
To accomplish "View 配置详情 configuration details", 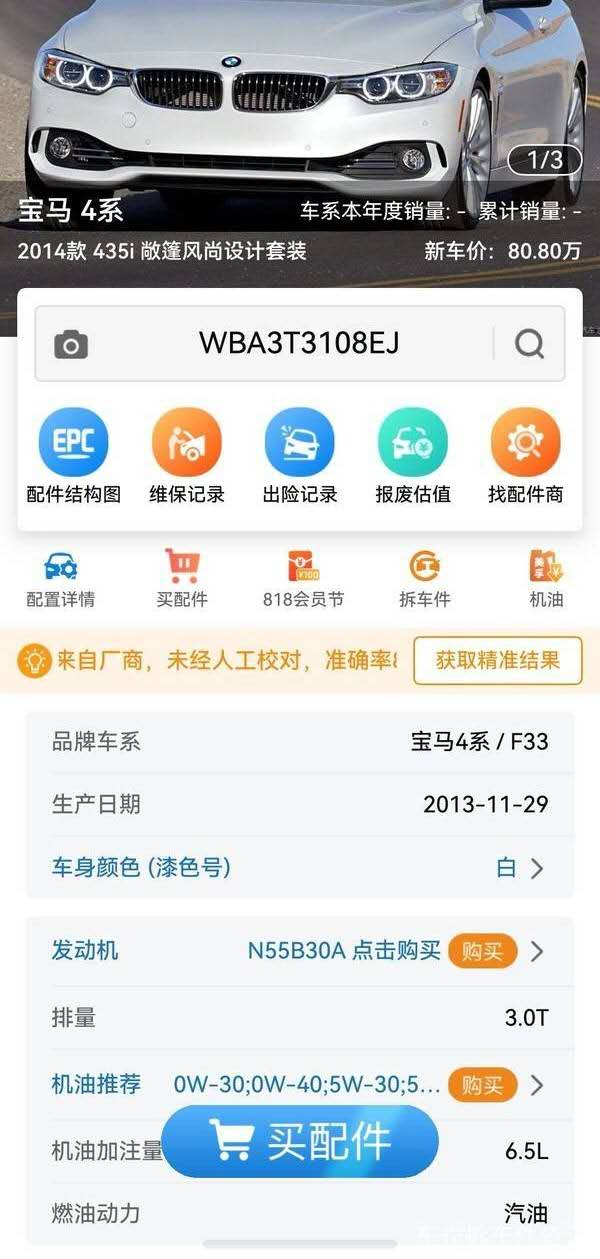I will (61, 579).
